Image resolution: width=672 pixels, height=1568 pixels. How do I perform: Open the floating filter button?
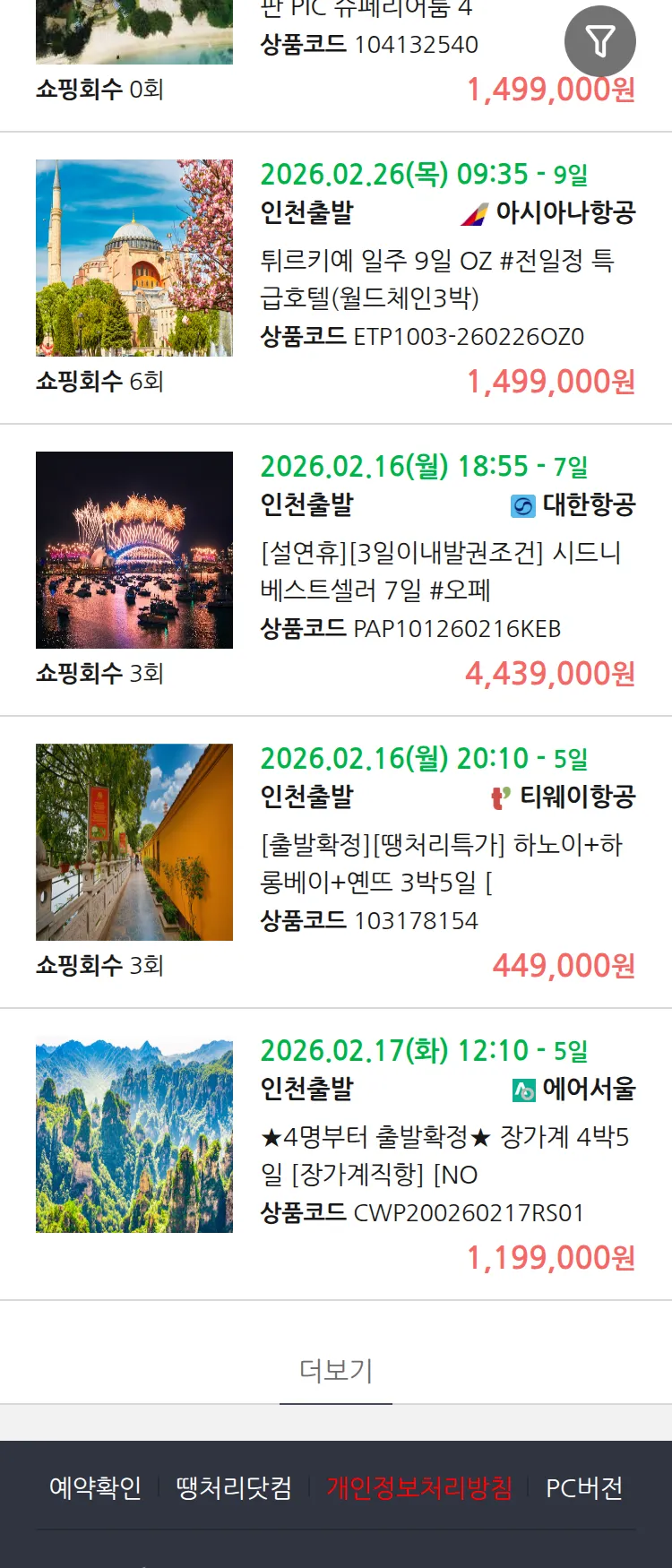click(x=599, y=41)
